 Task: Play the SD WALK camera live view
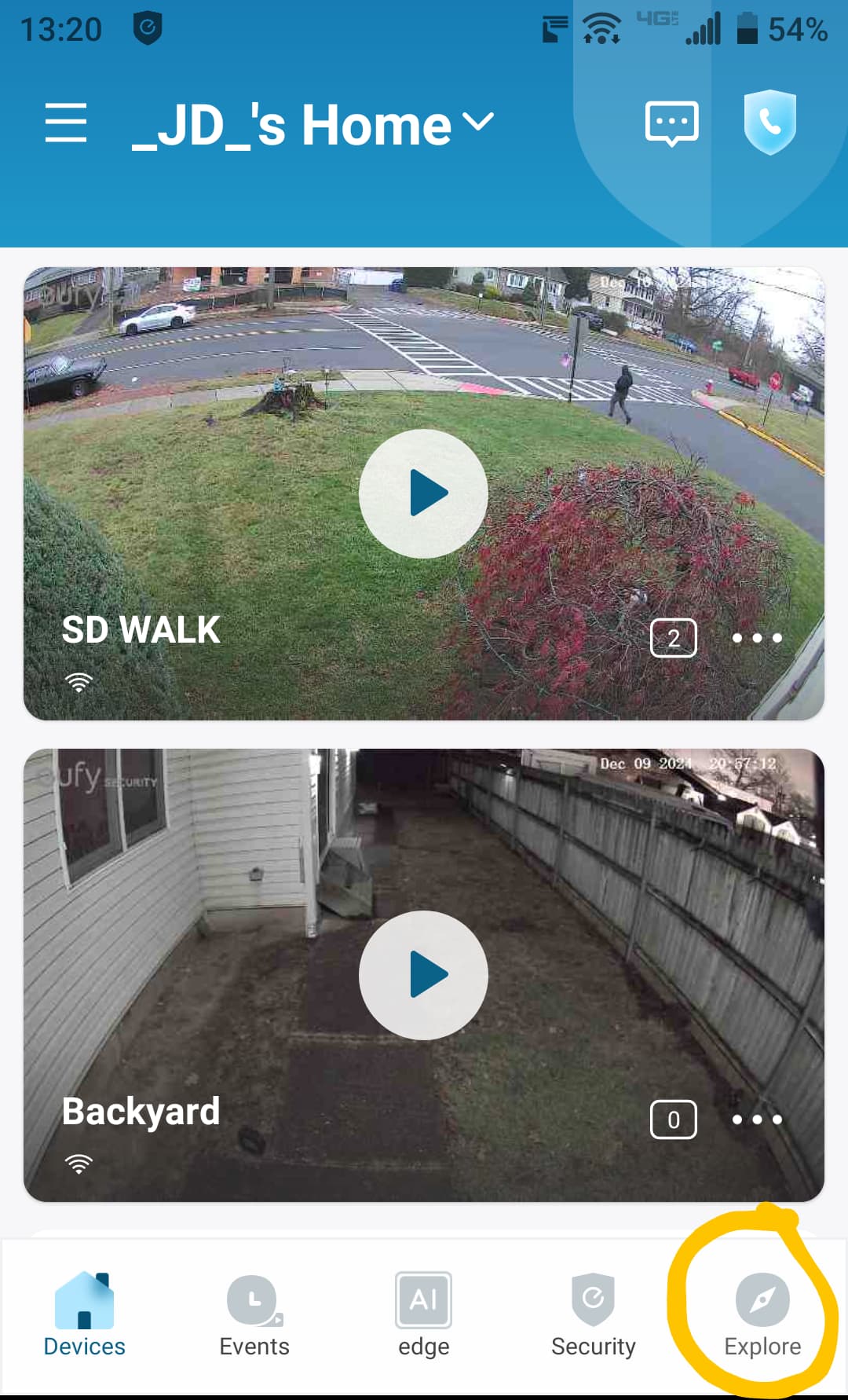pos(423,493)
